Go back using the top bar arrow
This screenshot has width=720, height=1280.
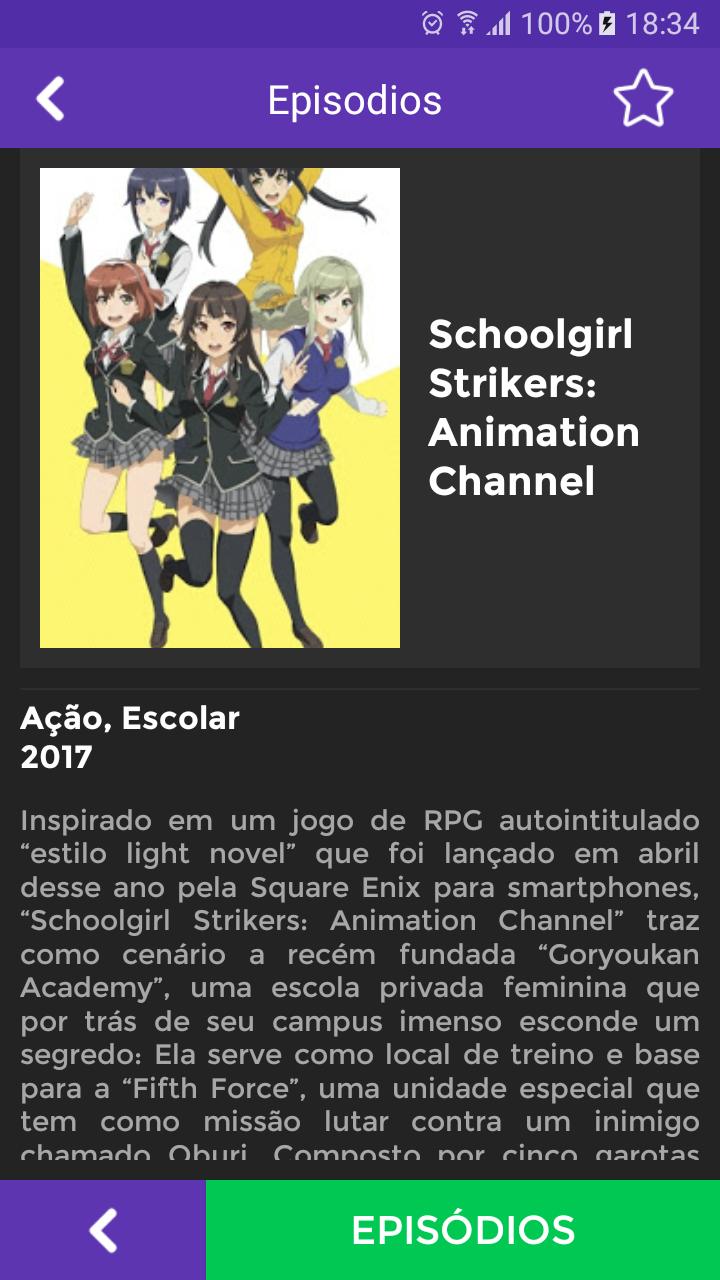[x=50, y=99]
